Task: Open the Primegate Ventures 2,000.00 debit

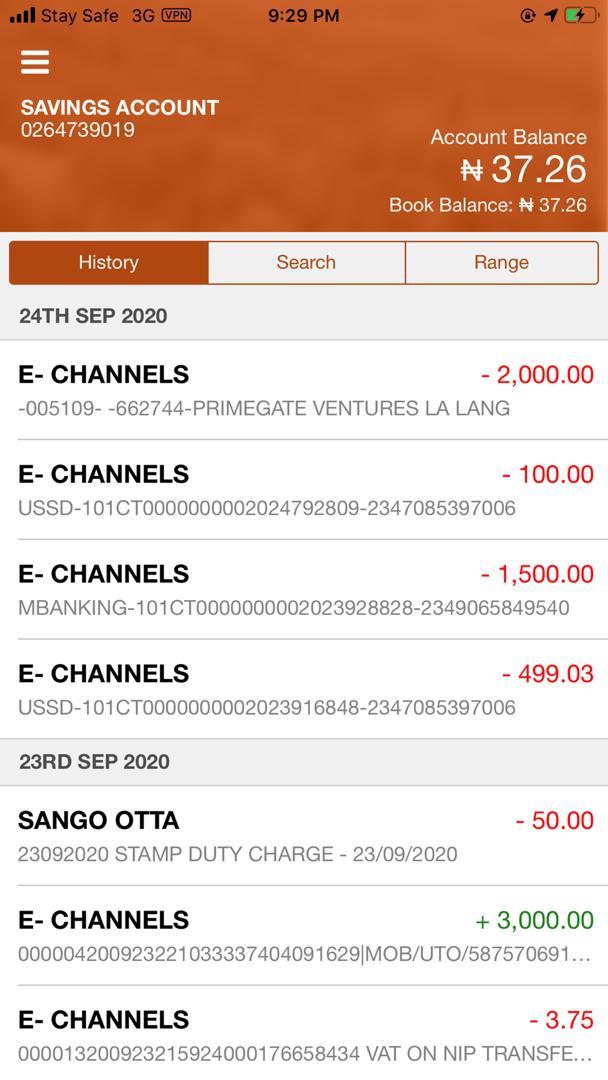Action: (x=304, y=390)
